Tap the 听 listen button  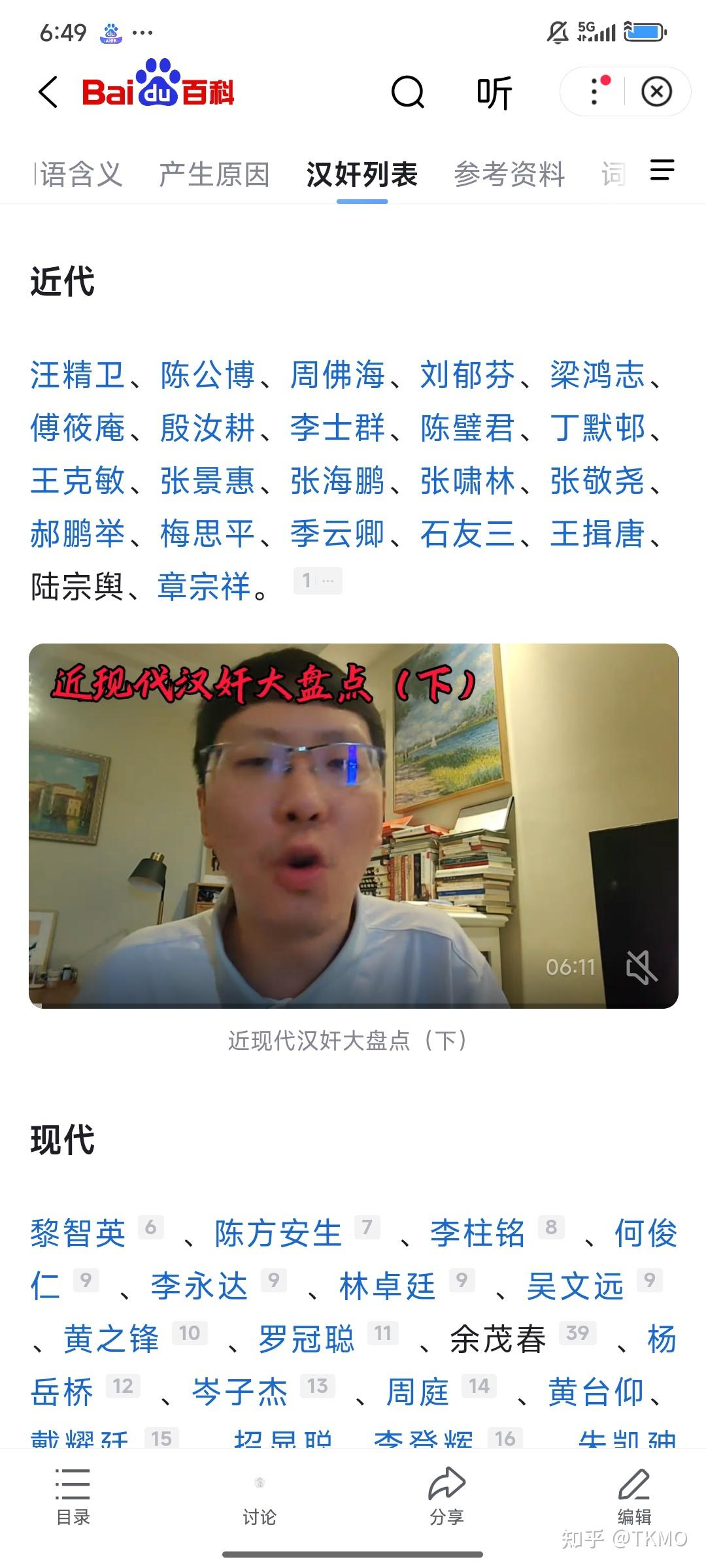coord(494,92)
